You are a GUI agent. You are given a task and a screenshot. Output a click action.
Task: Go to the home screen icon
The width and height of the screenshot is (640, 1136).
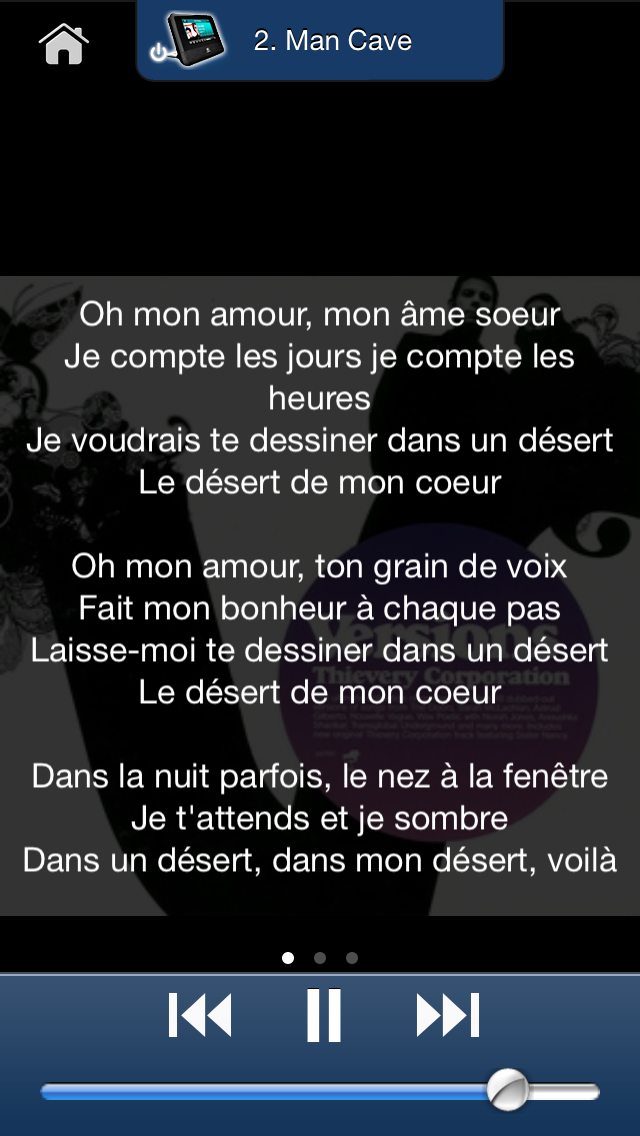tap(64, 43)
